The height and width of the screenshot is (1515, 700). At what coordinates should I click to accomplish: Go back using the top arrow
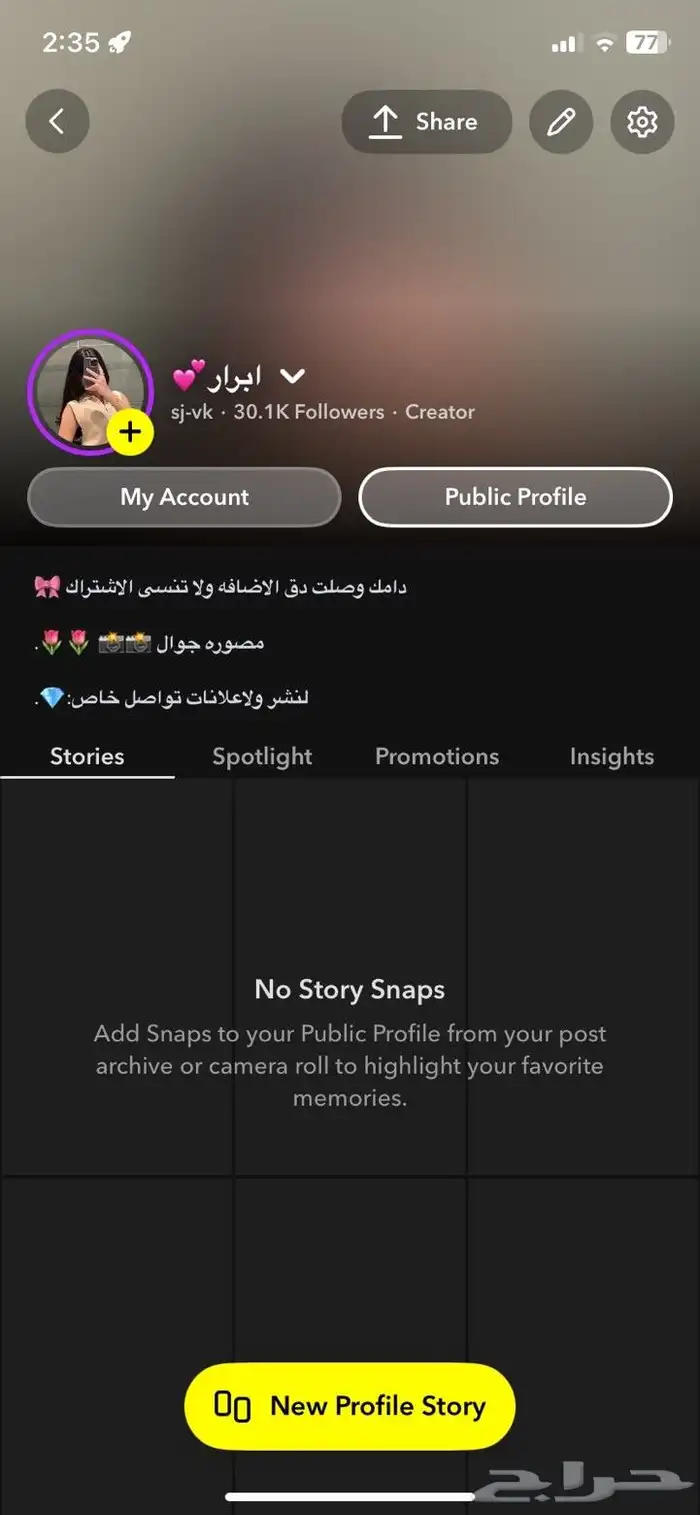(57, 122)
